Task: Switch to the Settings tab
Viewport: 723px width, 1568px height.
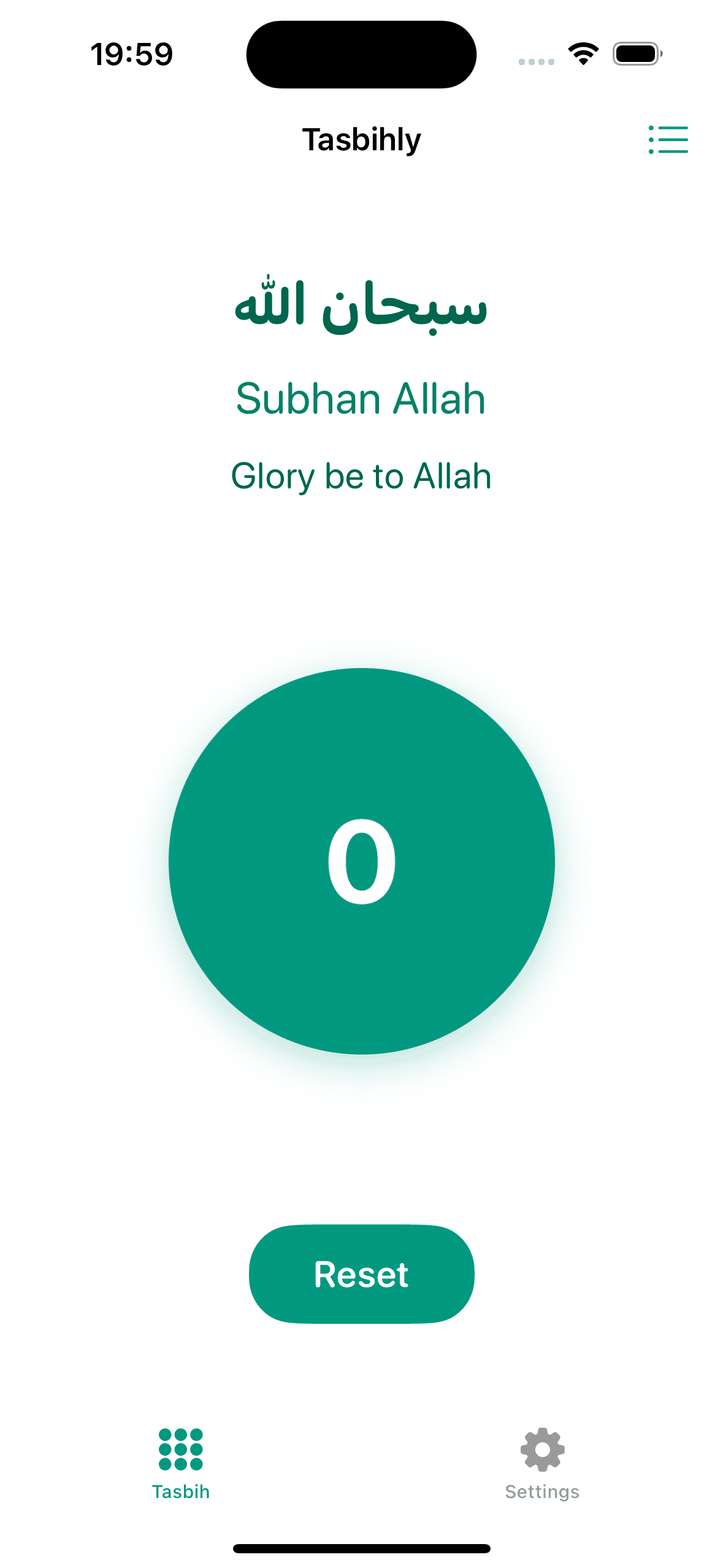Action: (542, 1463)
